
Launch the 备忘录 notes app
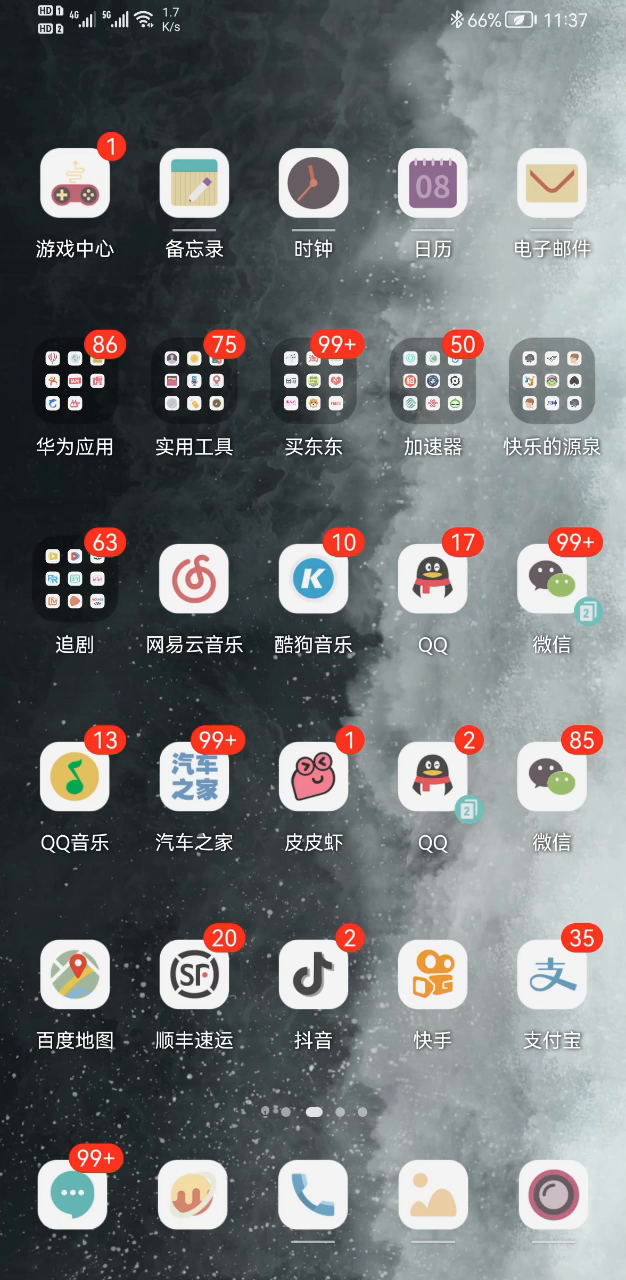(x=194, y=183)
